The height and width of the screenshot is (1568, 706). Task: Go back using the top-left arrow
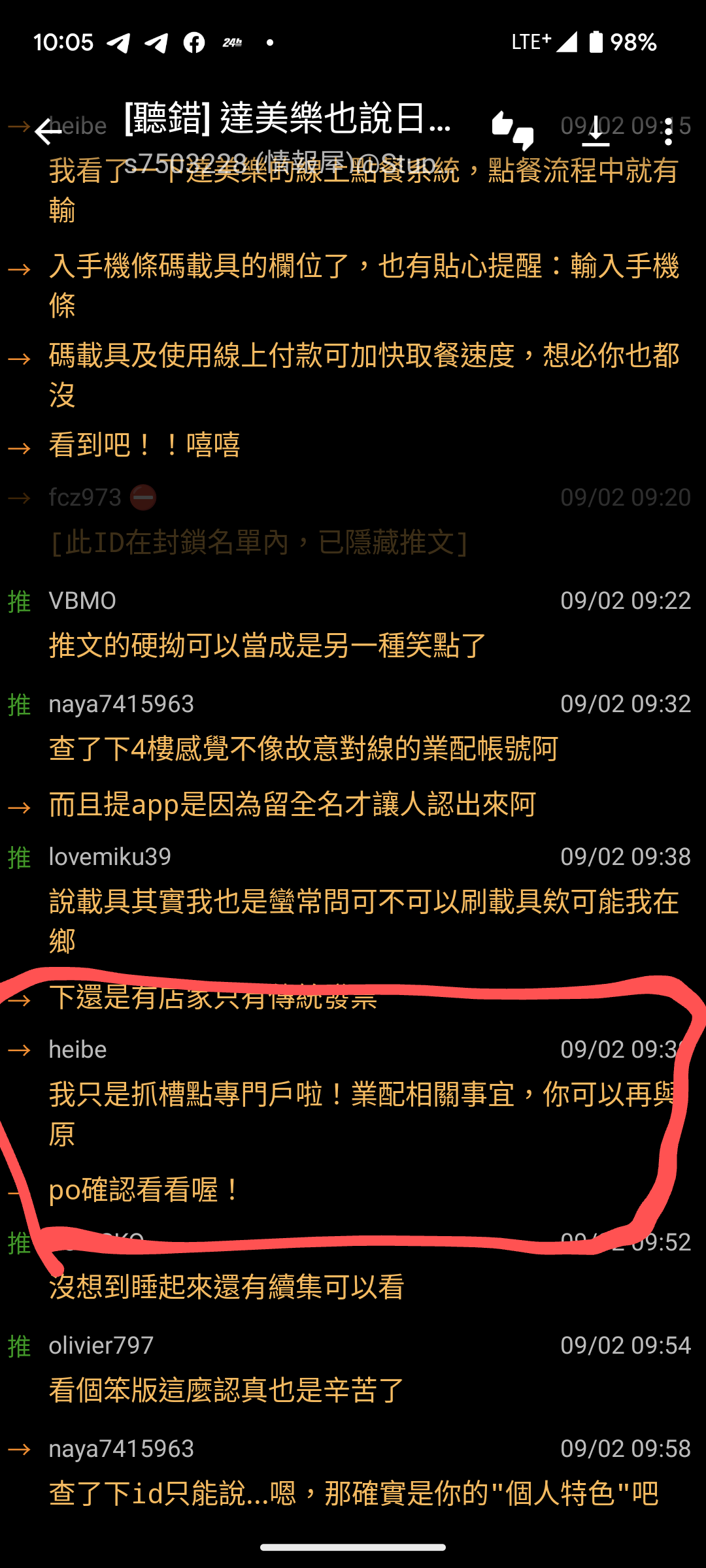point(48,131)
